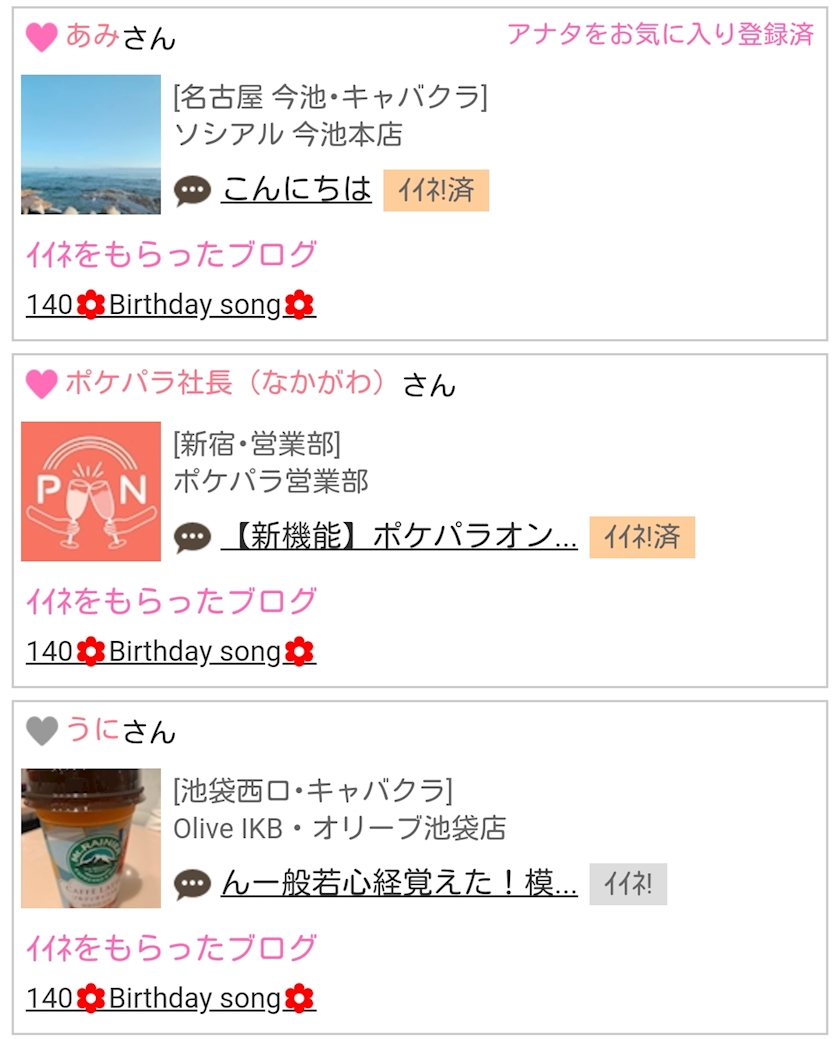Open the んー般若心経覚えた！ blog post

(399, 884)
